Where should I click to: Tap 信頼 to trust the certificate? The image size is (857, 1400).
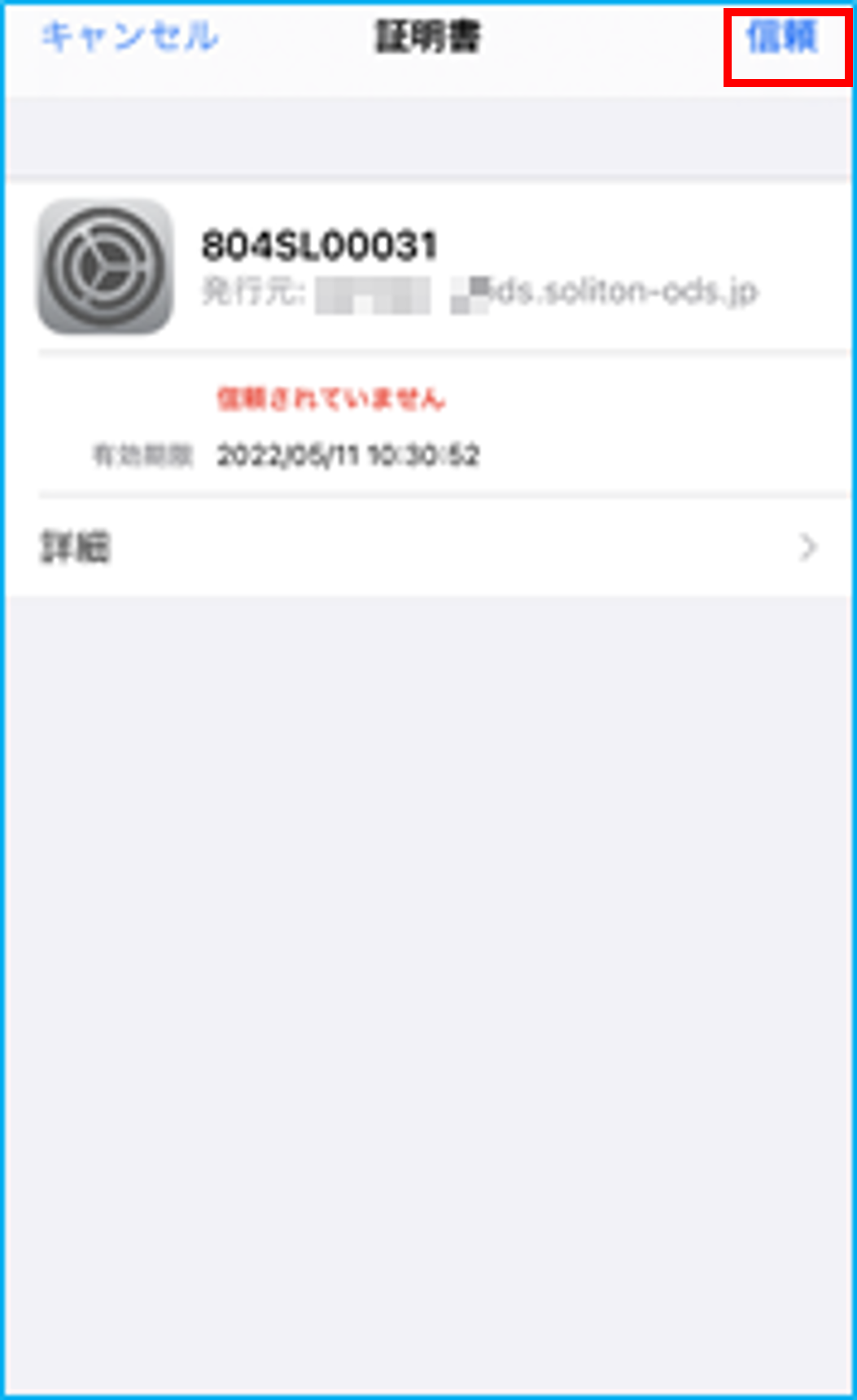click(x=782, y=37)
